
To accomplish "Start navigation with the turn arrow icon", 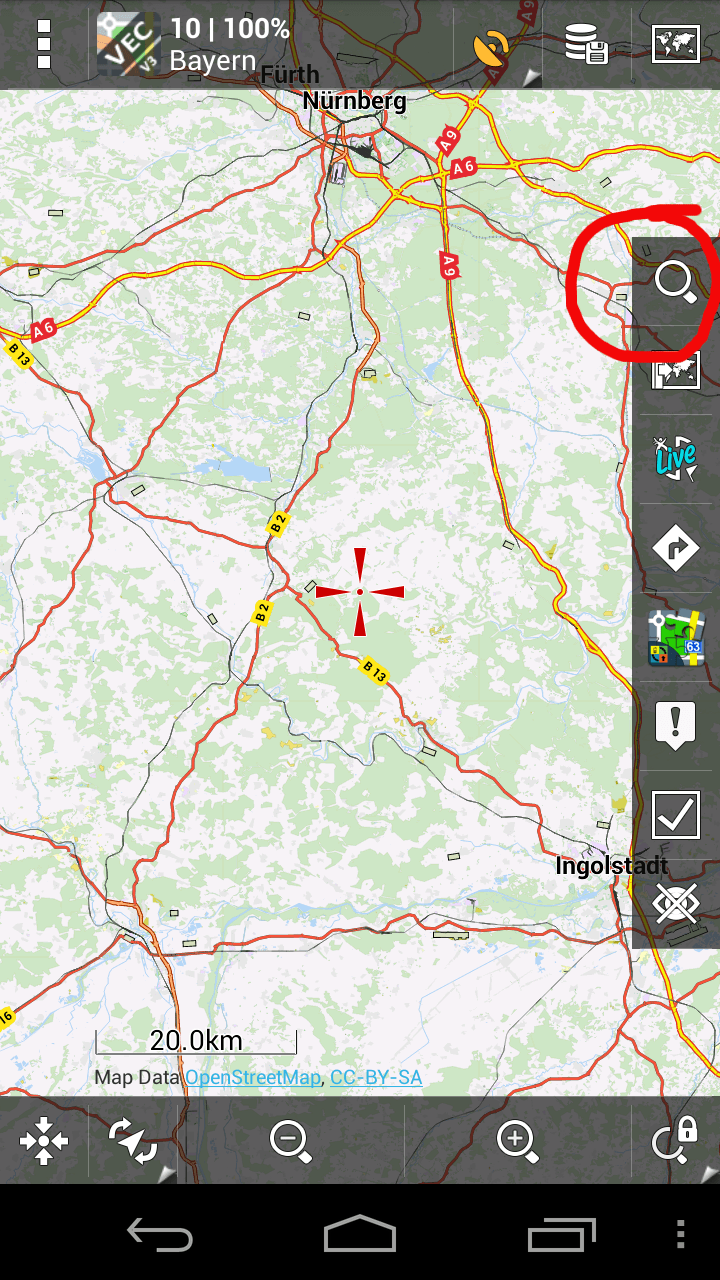I will click(676, 548).
